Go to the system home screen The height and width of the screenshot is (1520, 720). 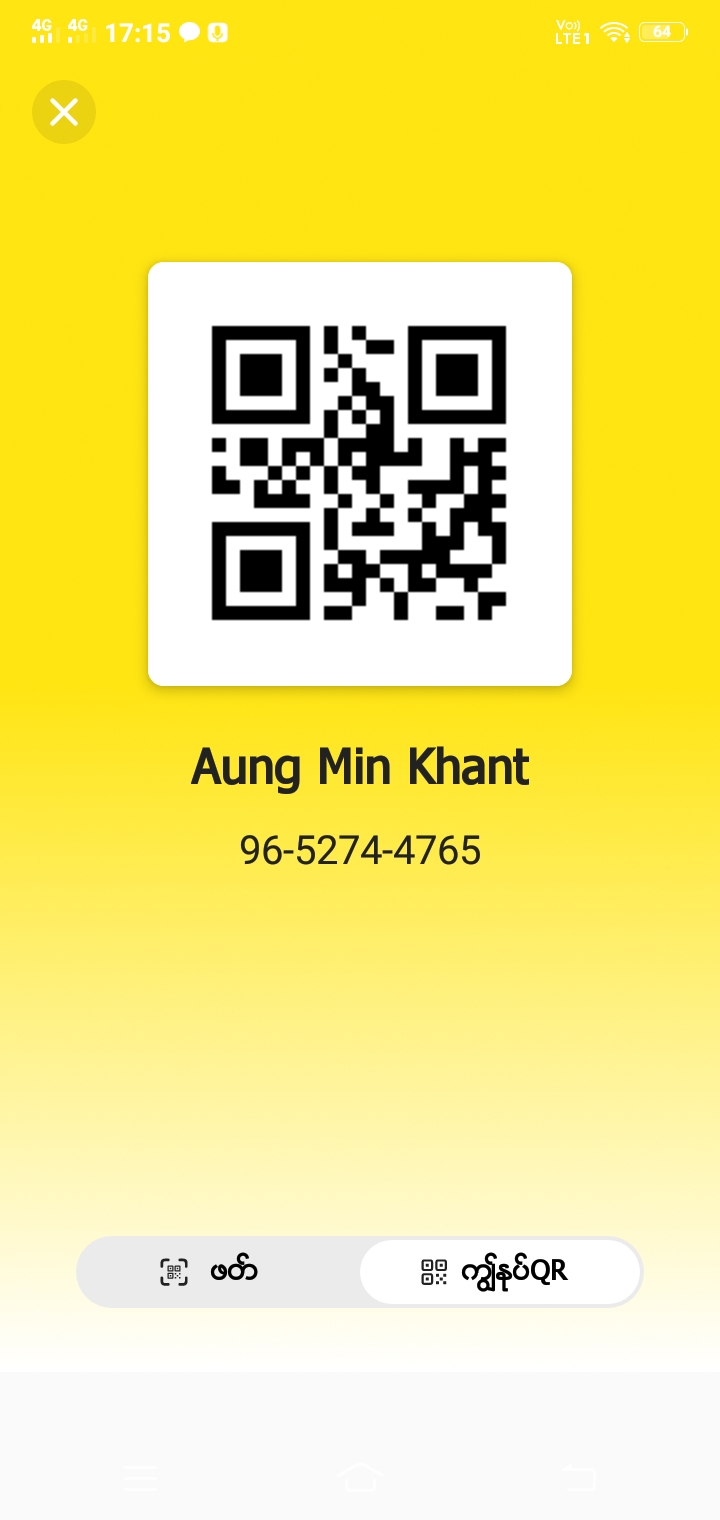[x=360, y=1477]
